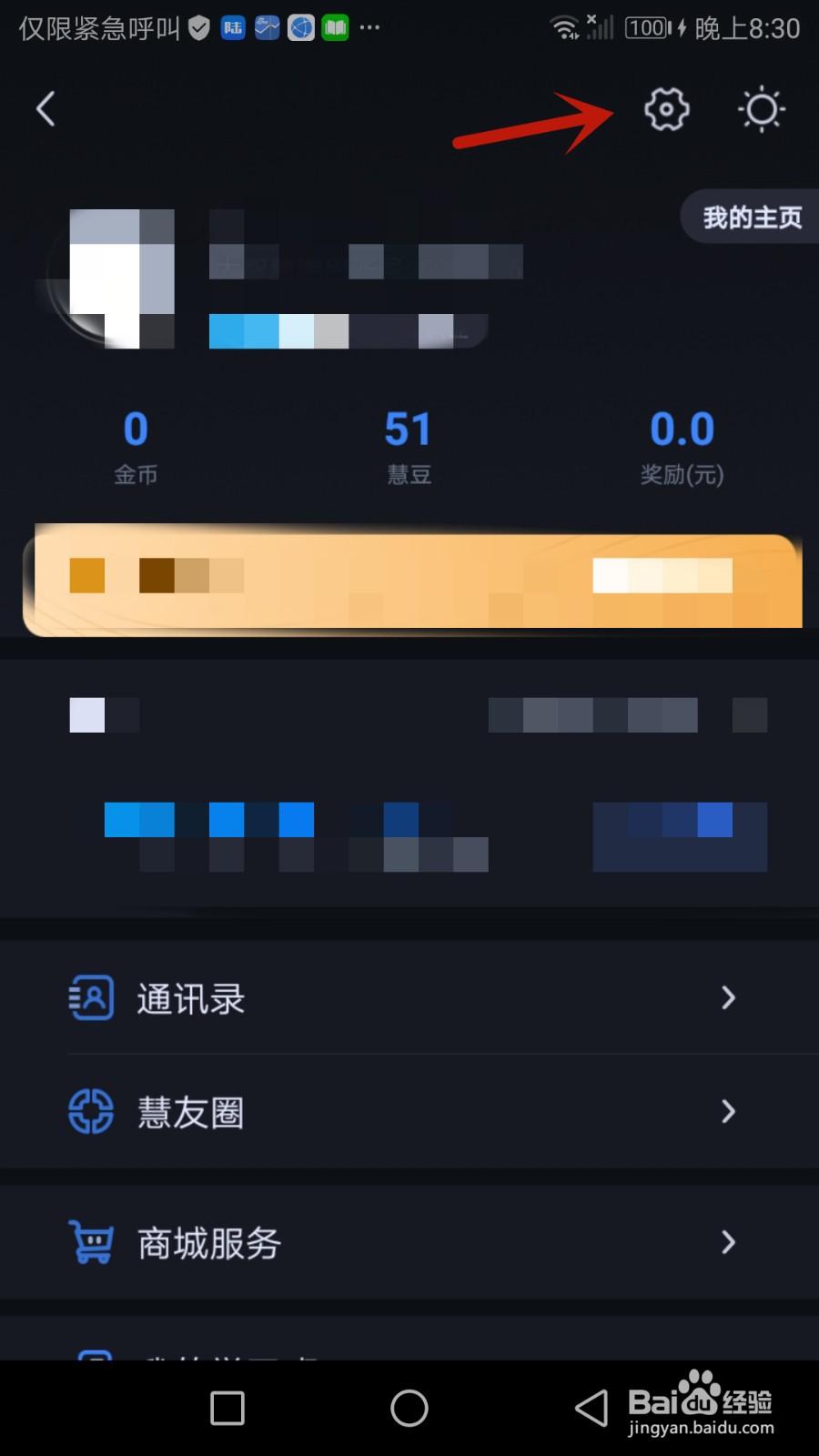Open the settings gear icon
Viewport: 819px width, 1456px height.
coord(667,109)
